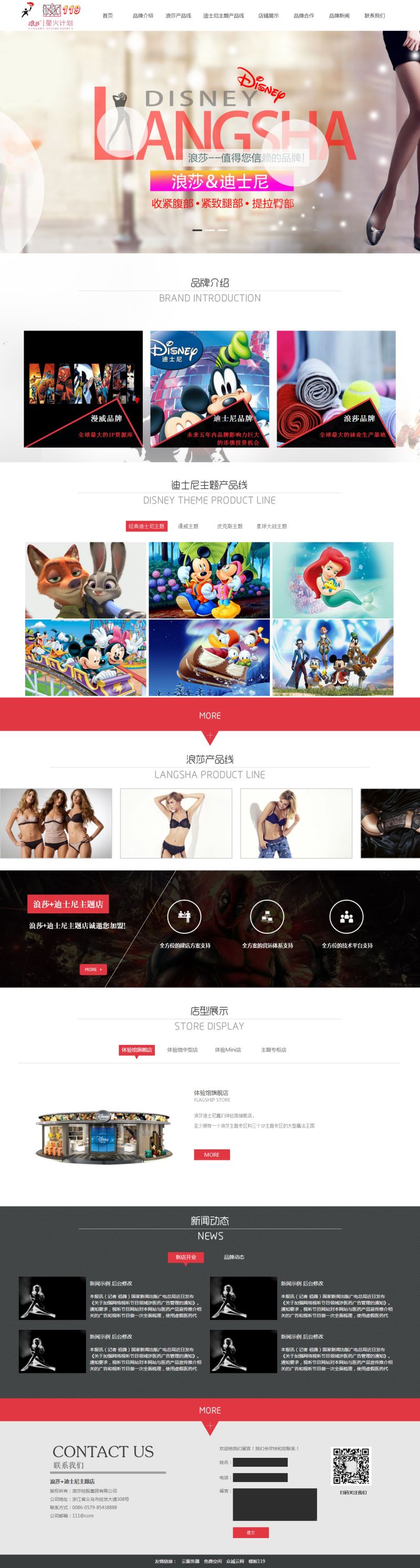The width and height of the screenshot is (420, 1568).
Task: Select the 星球大战主题 tab
Action: [271, 526]
